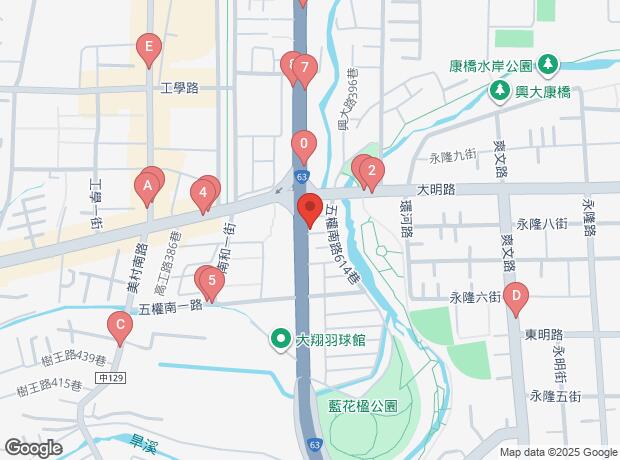Tap the marker numbered 4
This screenshot has width=620, height=460.
point(203,191)
